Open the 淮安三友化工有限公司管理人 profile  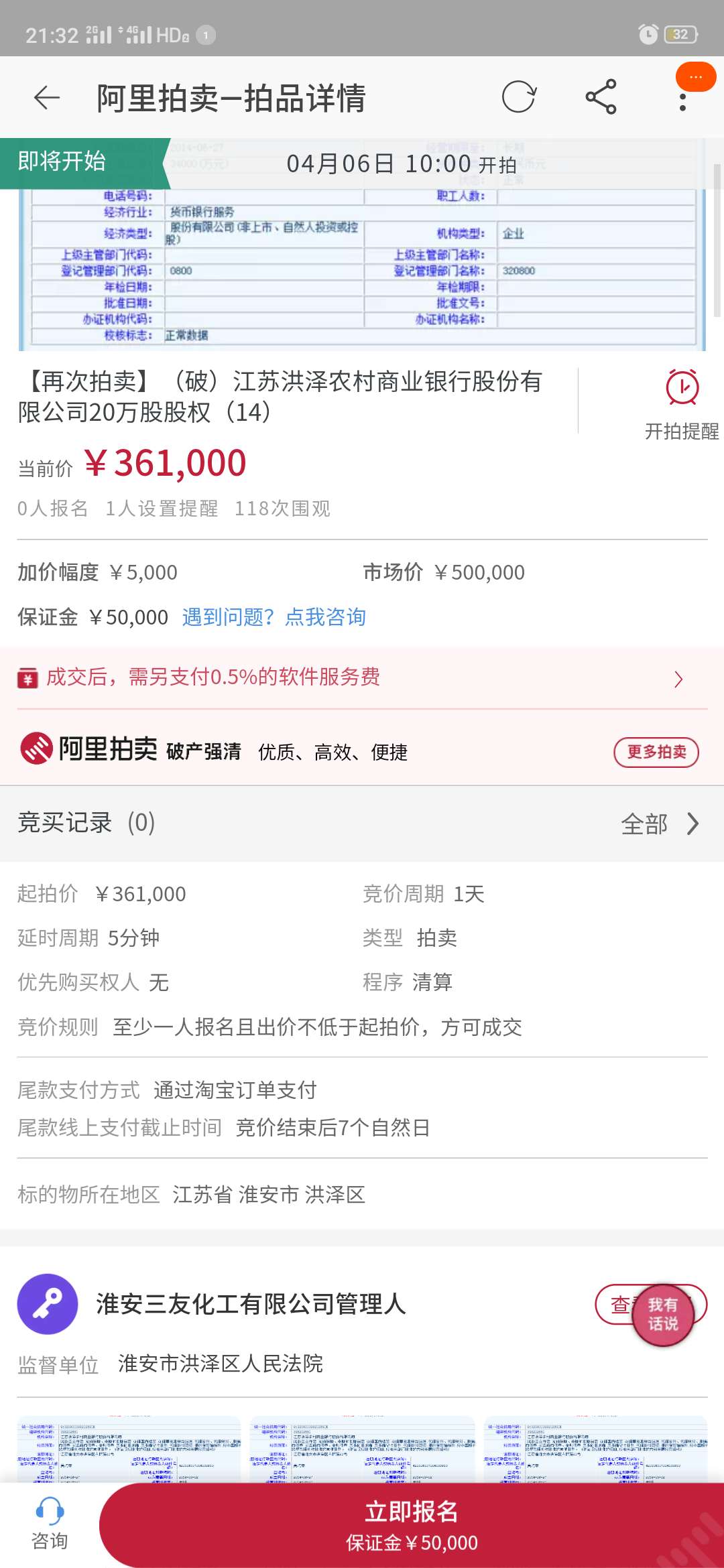click(x=251, y=1304)
